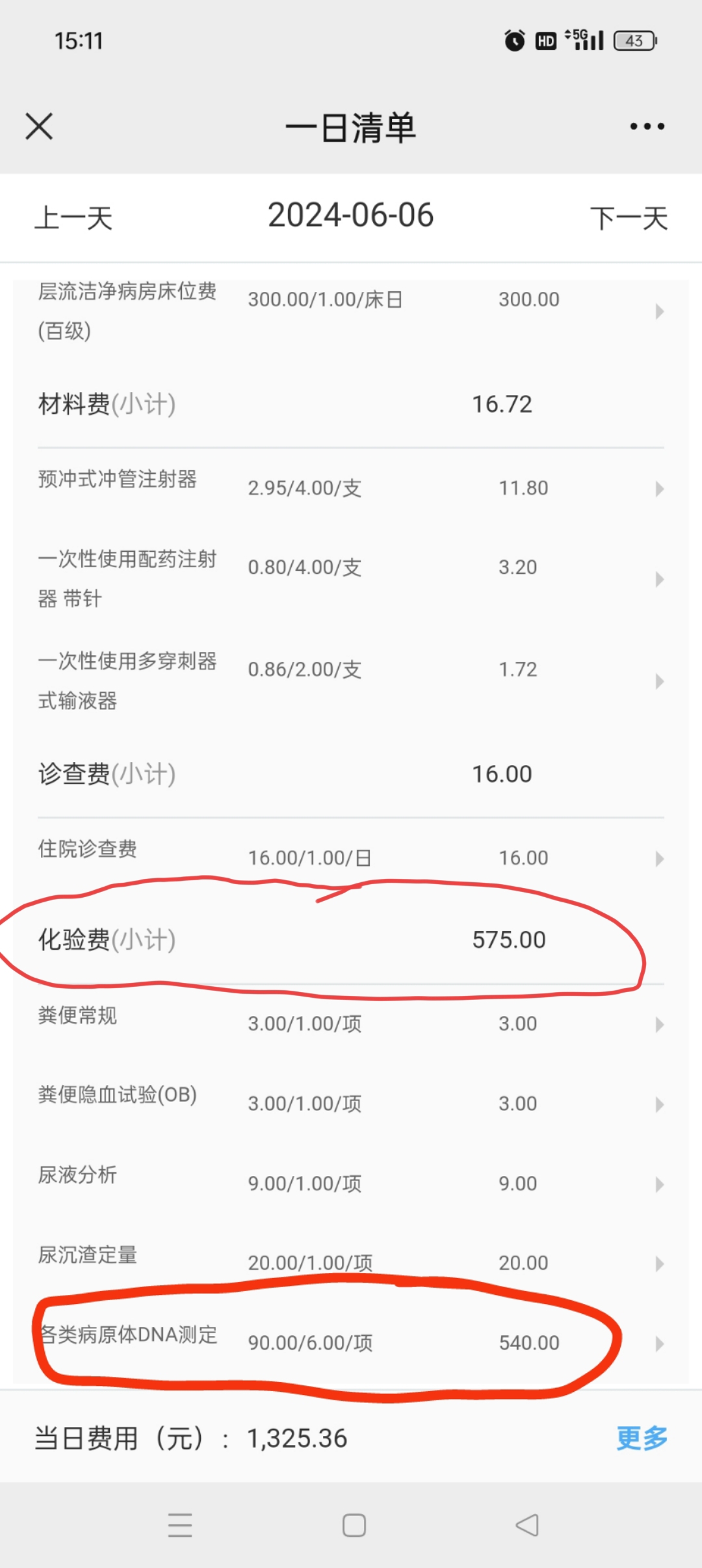Tap the system home button
The height and width of the screenshot is (1568, 702).
click(354, 1525)
